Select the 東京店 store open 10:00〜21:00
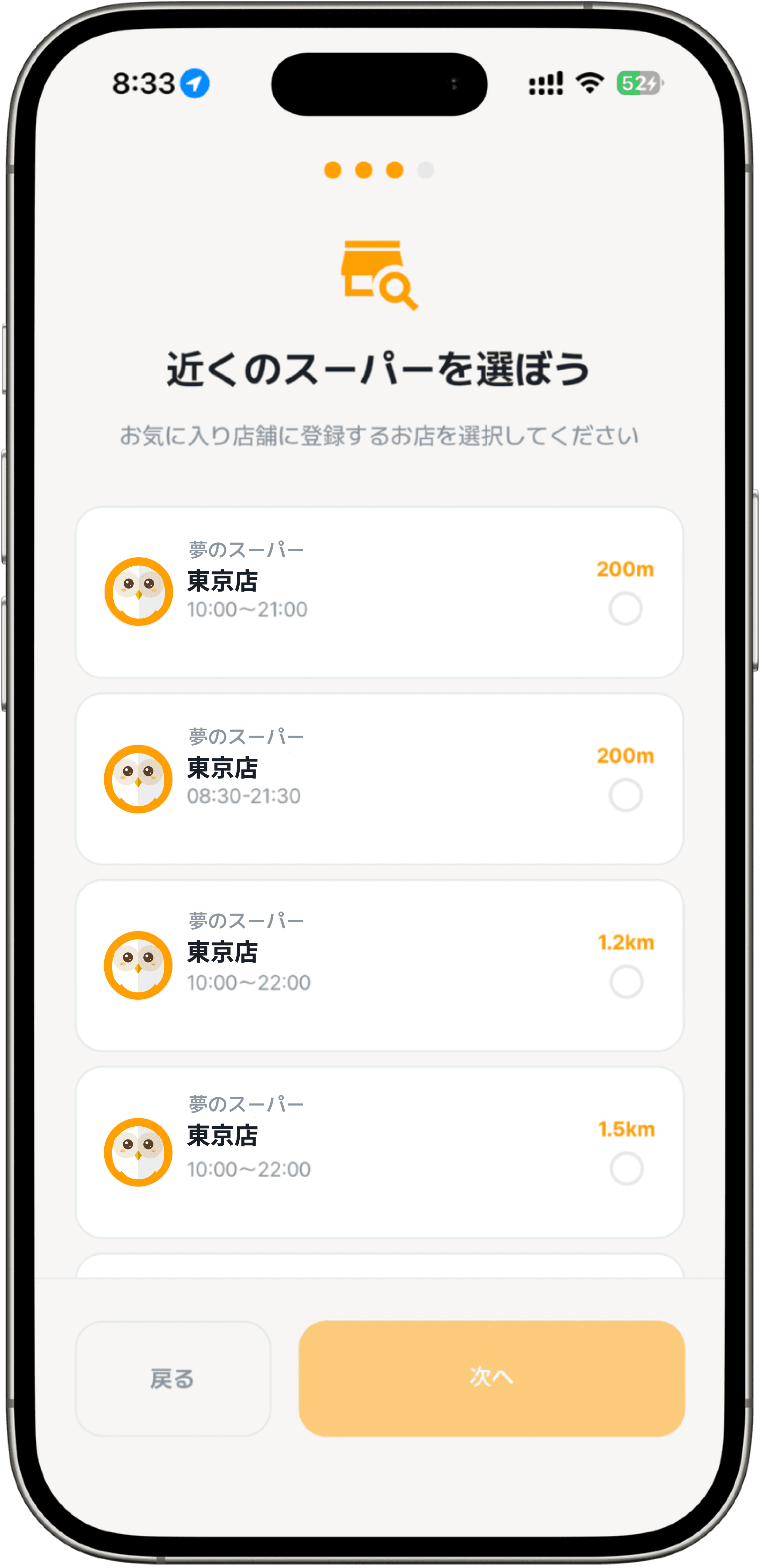Viewport: 762px width, 1568px height. point(625,608)
